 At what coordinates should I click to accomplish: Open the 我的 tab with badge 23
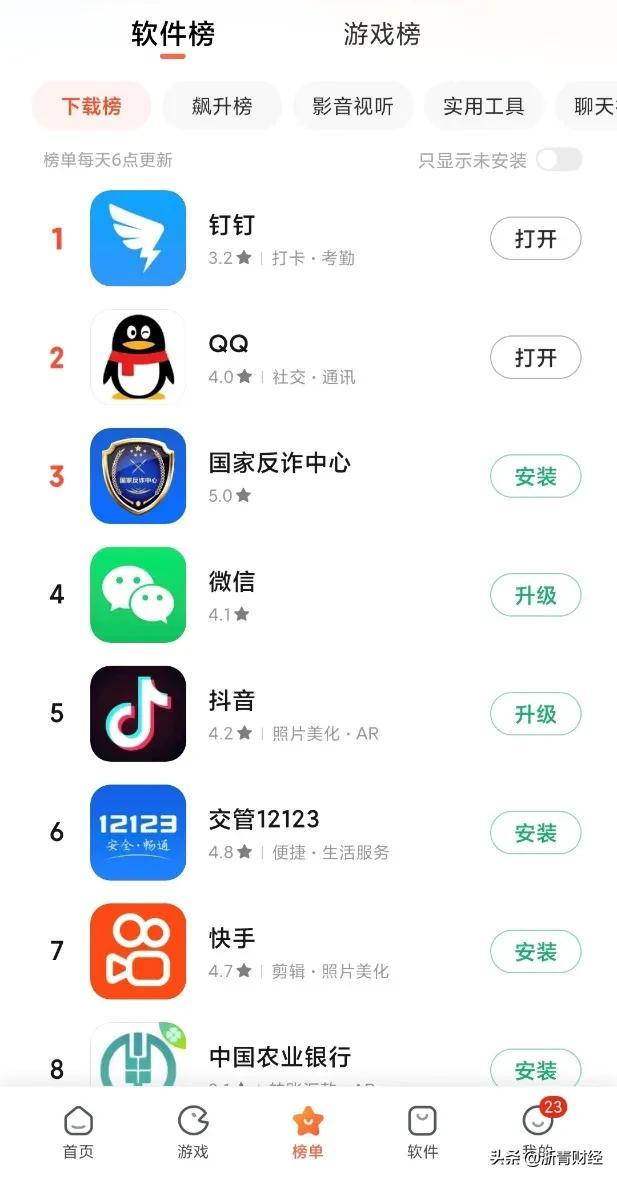pyautogui.click(x=539, y=1130)
